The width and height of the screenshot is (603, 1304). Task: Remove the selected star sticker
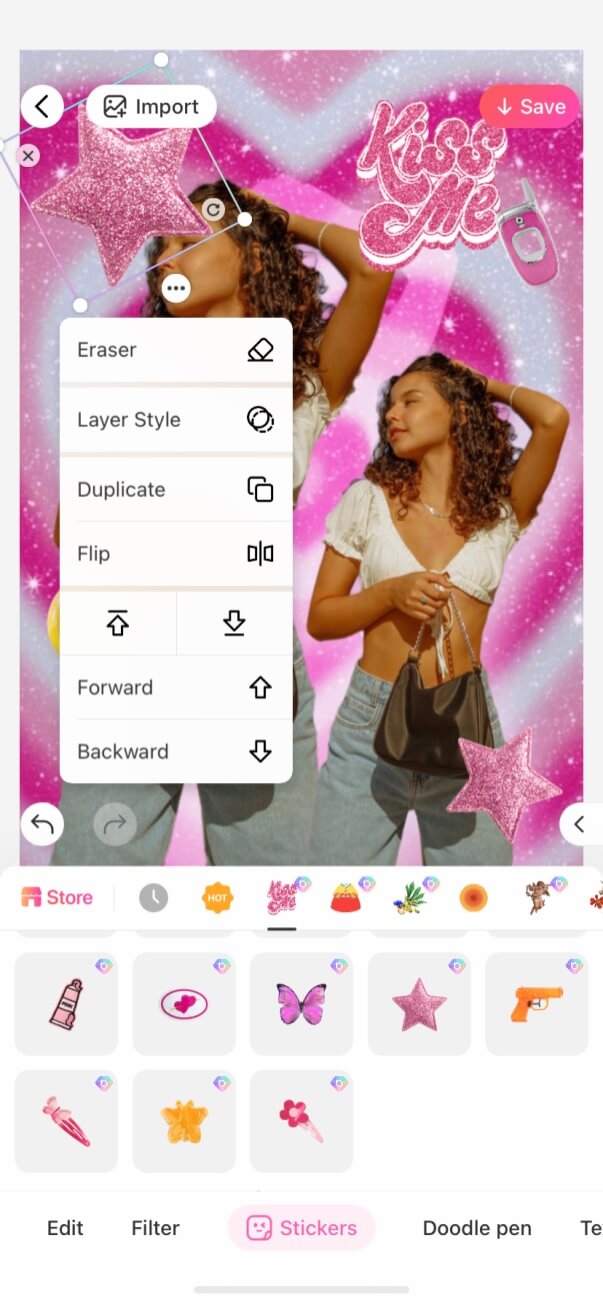coord(28,155)
